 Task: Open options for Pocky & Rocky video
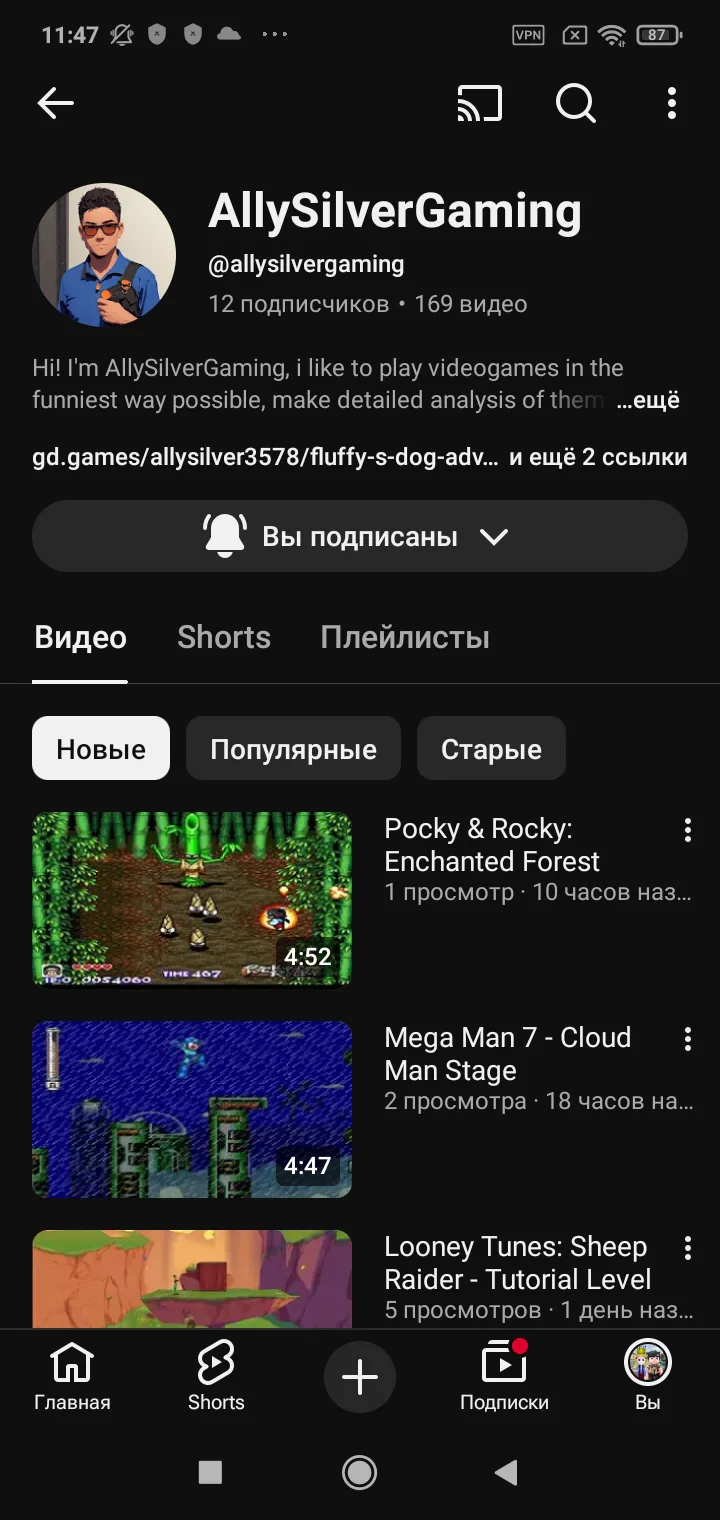(687, 830)
